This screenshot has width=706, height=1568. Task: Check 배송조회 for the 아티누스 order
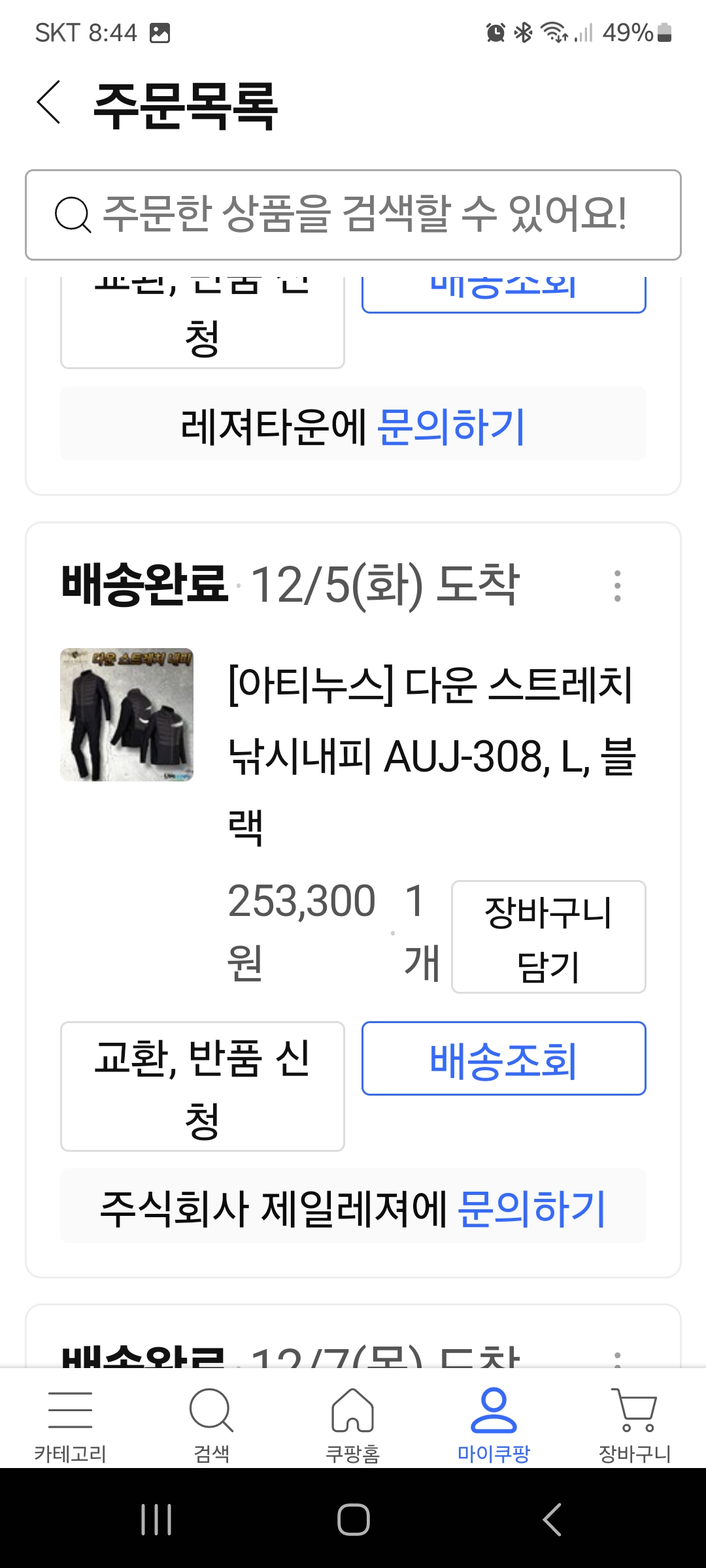(503, 1058)
